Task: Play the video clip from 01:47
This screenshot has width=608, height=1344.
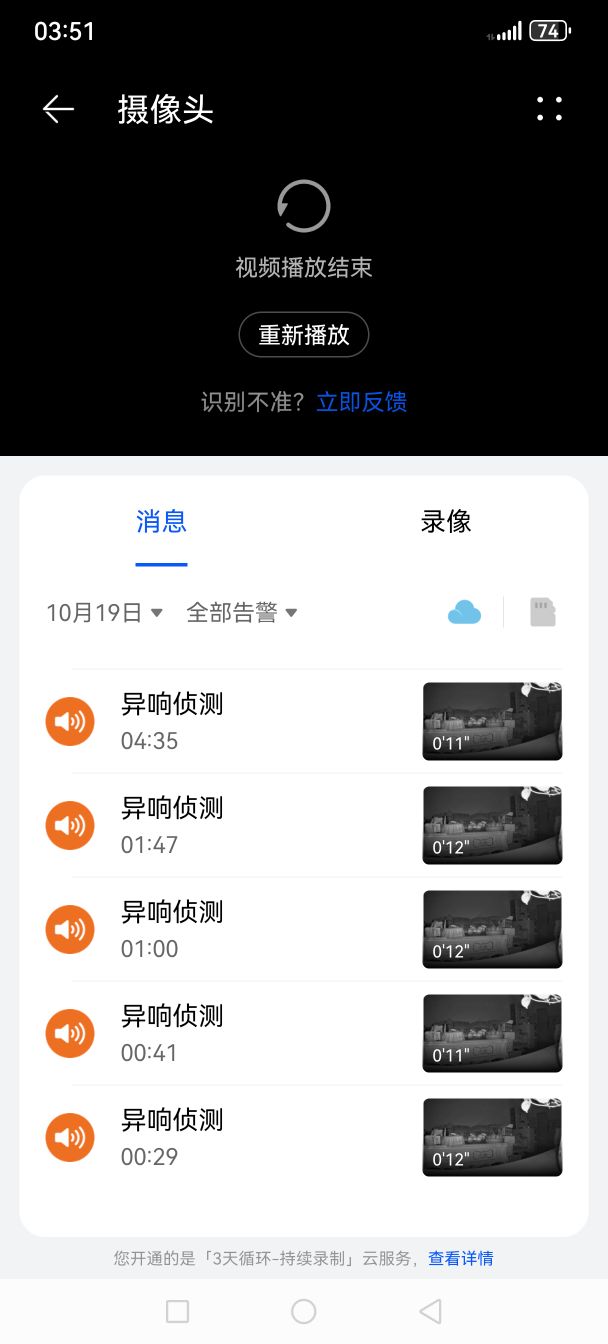Action: (x=492, y=825)
